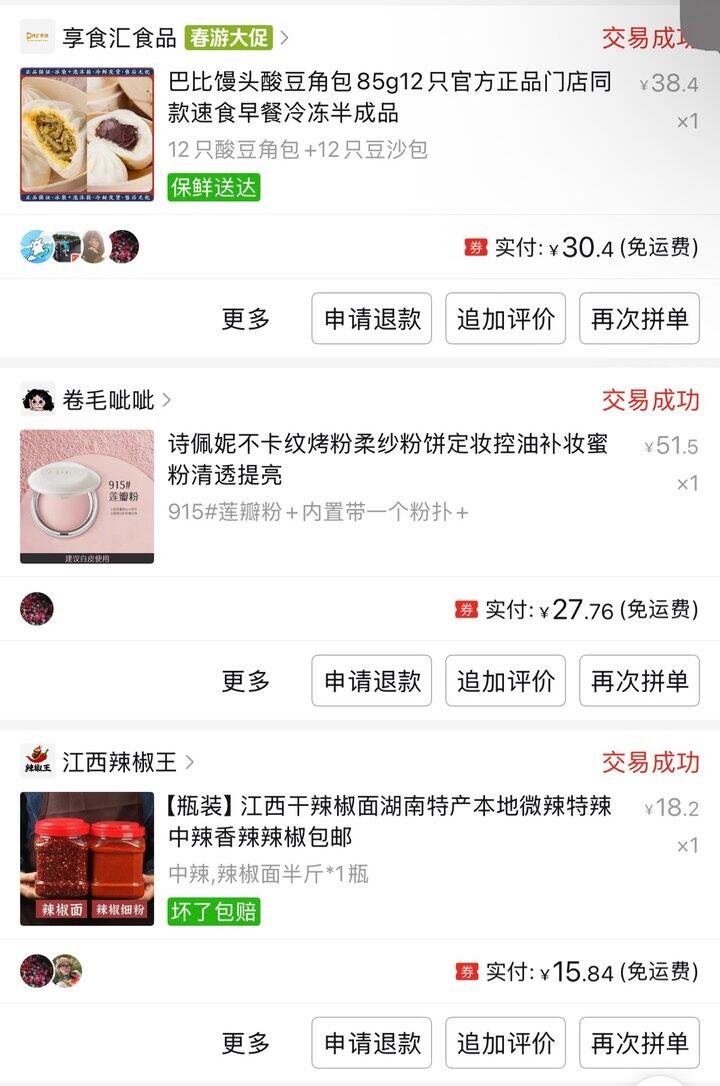Request refund for the 辣椒面 order
This screenshot has height=1086, width=720.
click(x=372, y=1043)
